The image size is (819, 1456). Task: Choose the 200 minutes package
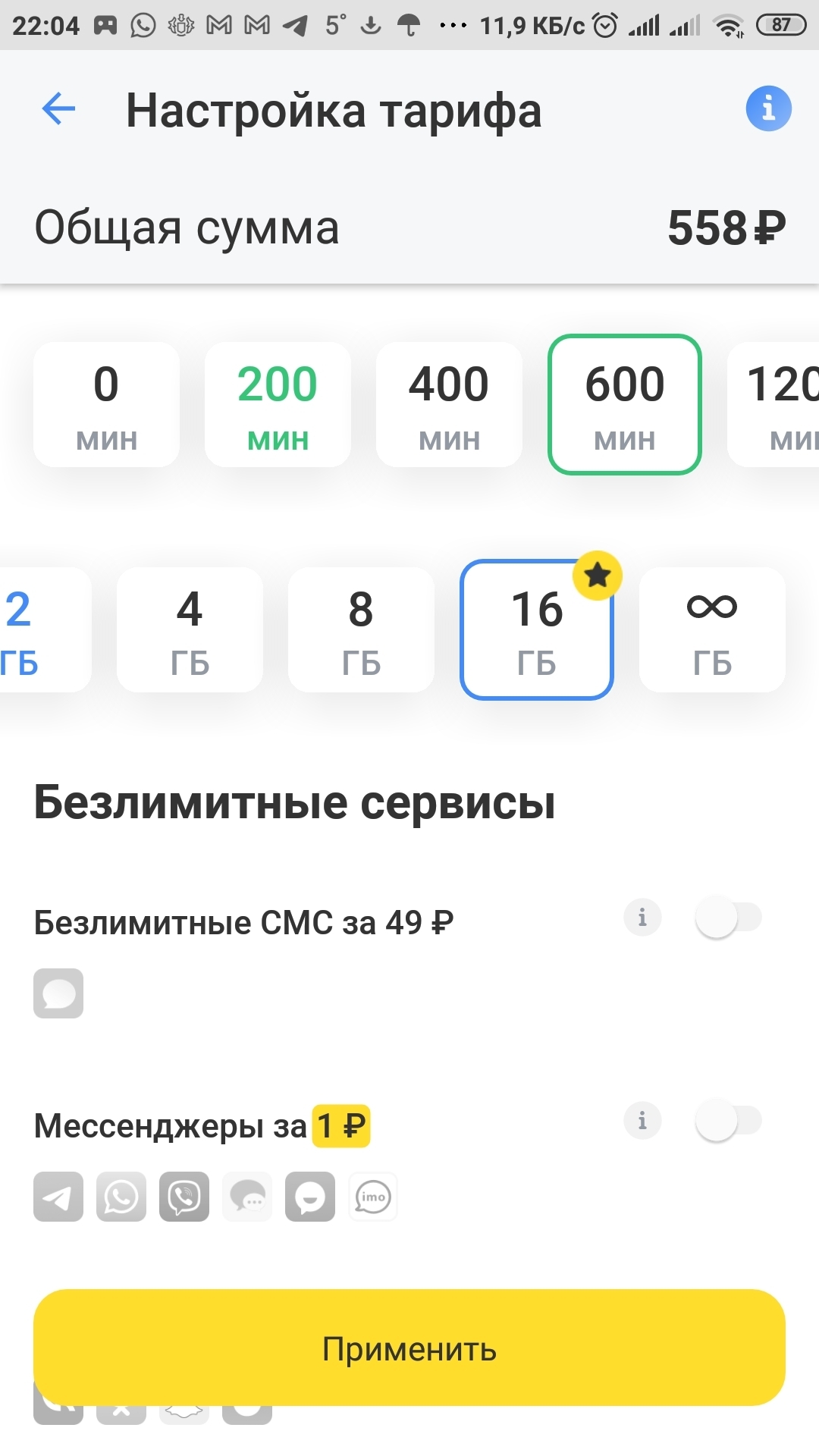coord(278,404)
